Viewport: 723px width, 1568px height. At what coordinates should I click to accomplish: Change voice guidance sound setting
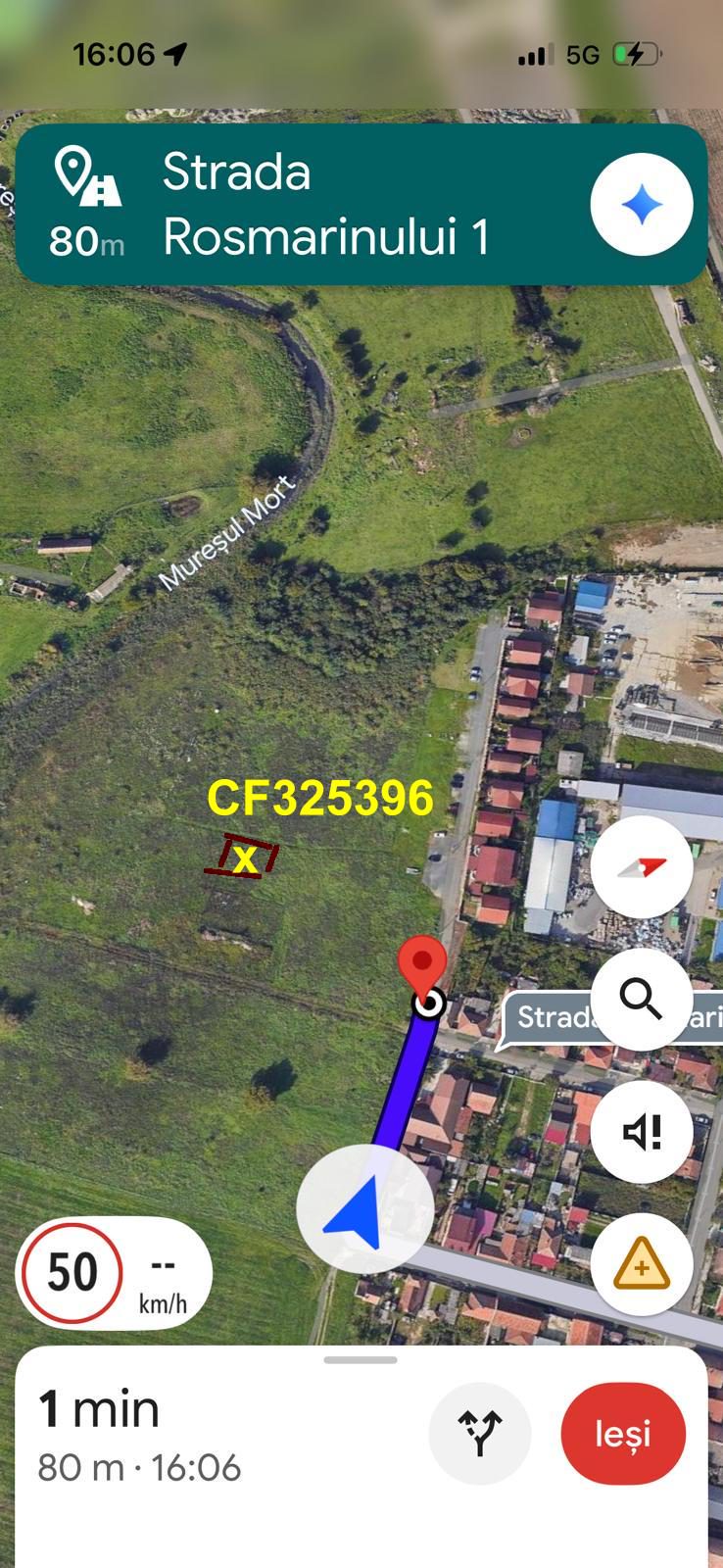[x=642, y=1132]
